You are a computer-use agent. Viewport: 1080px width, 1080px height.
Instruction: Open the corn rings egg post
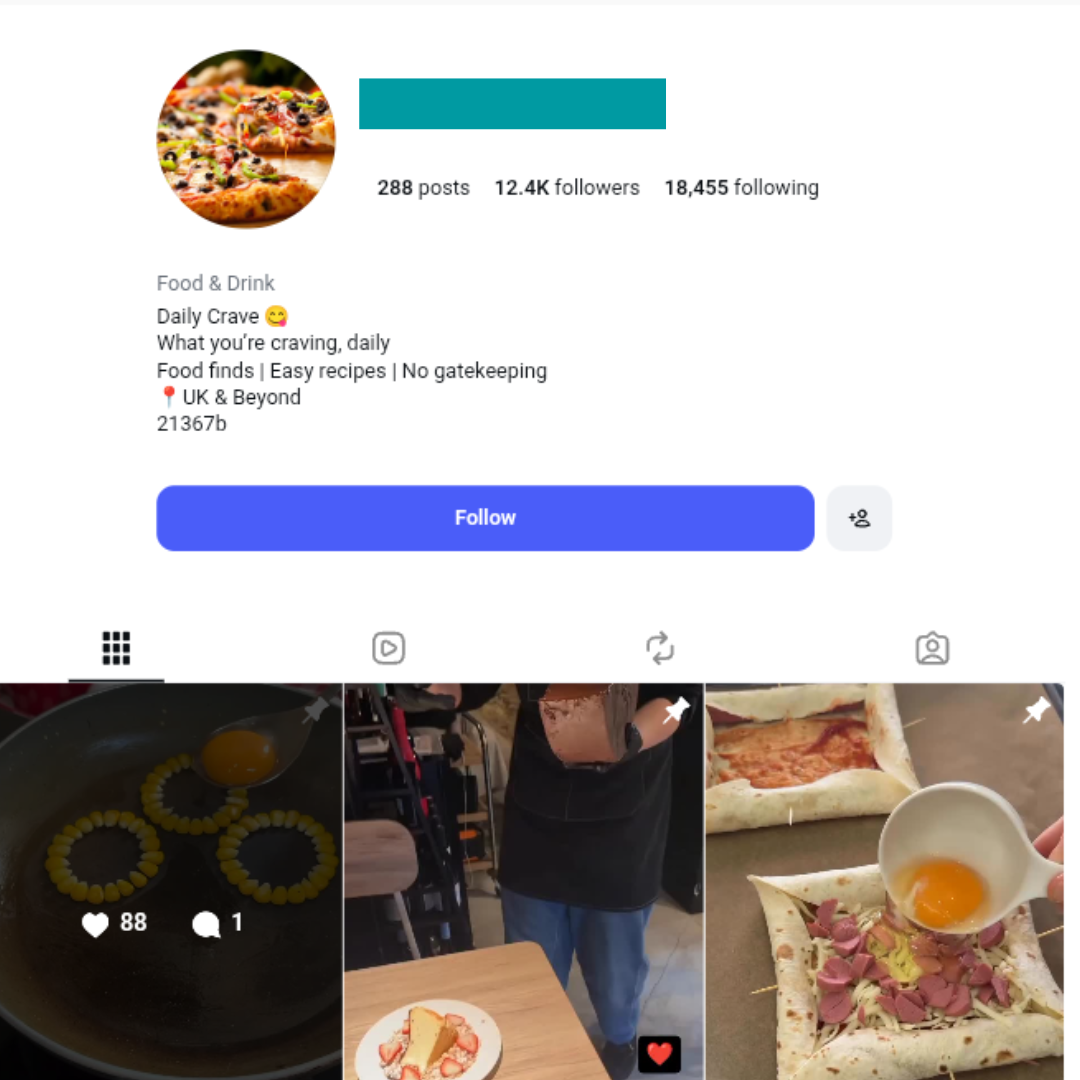[x=171, y=882]
